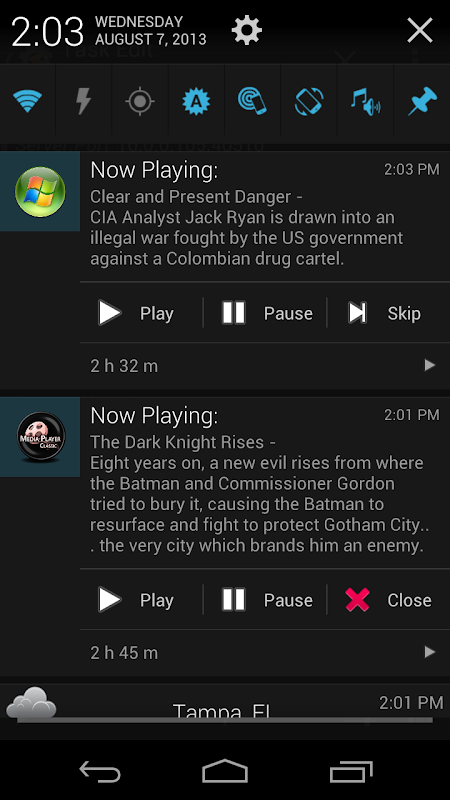Close the notification shade with X

(x=420, y=31)
